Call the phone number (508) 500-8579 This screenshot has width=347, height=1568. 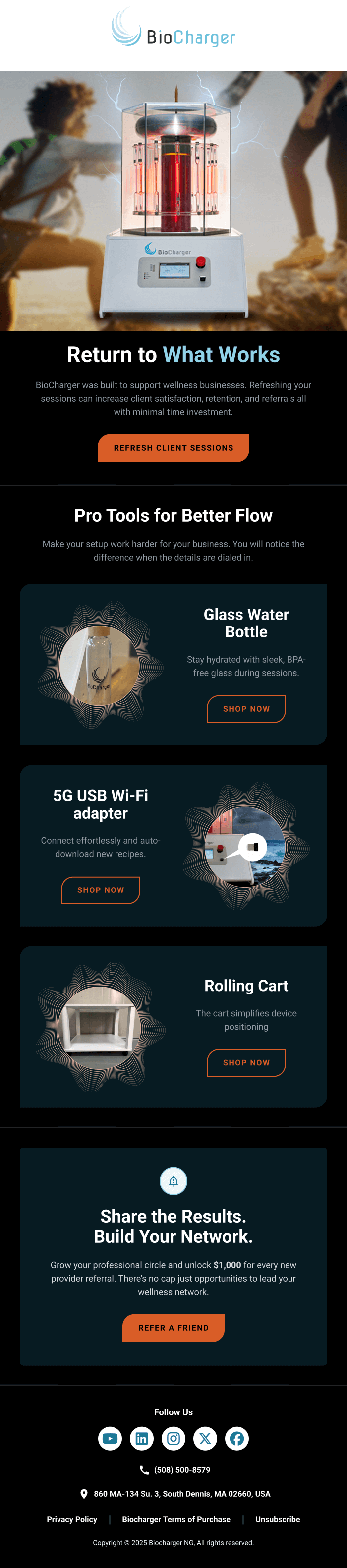181,1470
